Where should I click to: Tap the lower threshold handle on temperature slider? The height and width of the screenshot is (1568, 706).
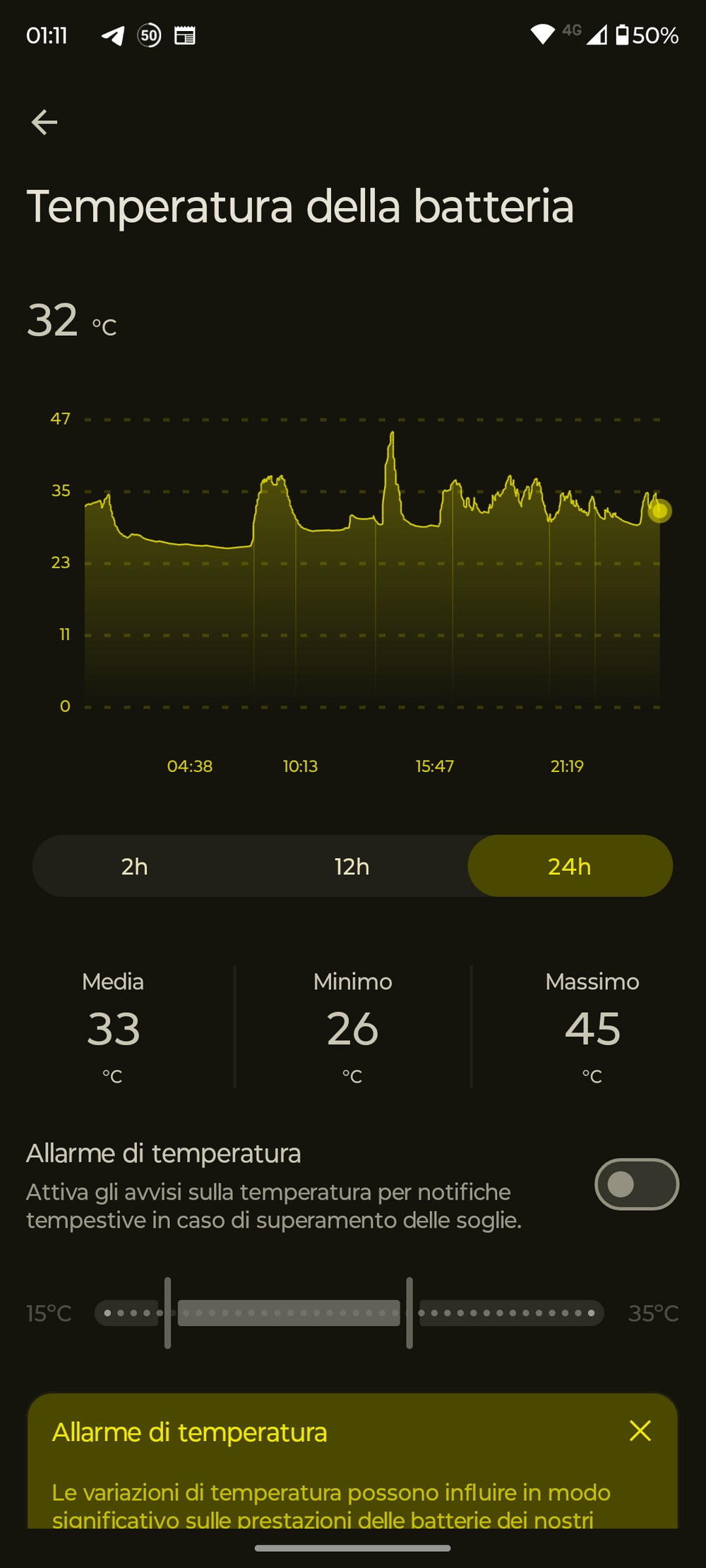click(x=167, y=1313)
